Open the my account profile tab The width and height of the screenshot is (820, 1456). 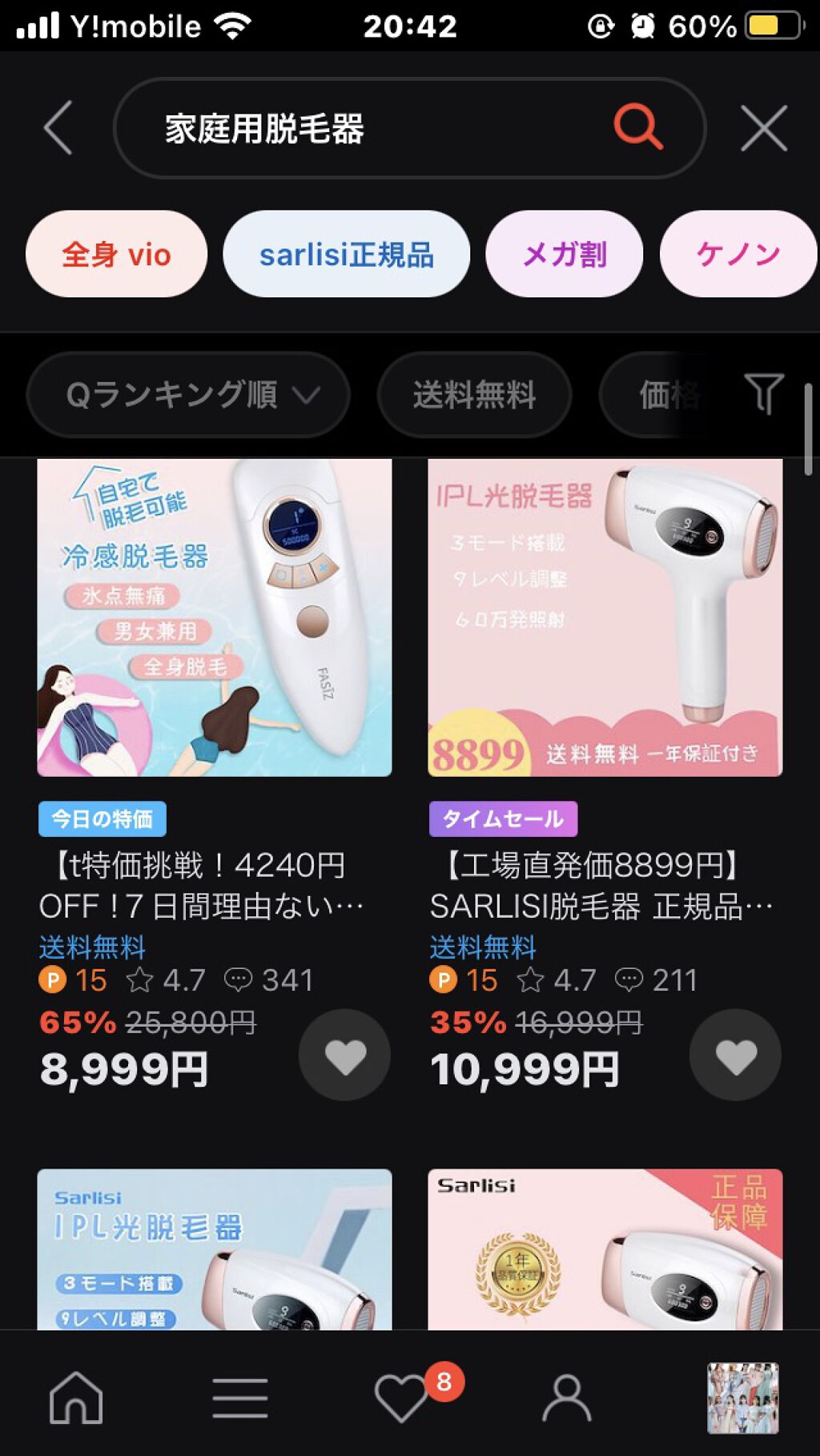[567, 1398]
